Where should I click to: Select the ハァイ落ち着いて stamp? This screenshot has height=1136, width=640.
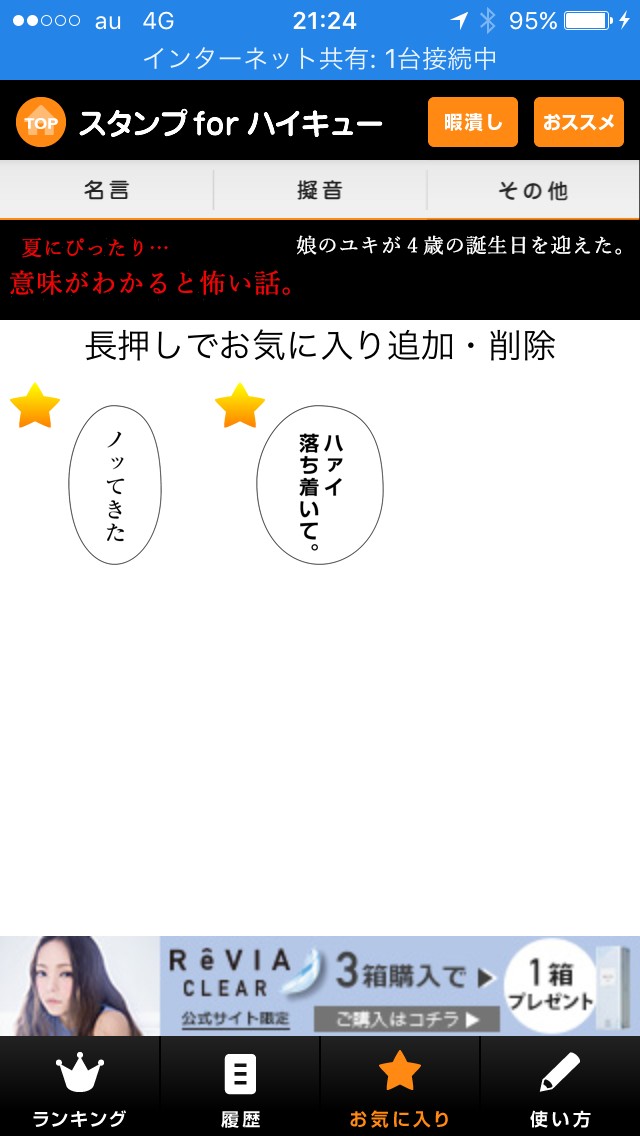click(x=320, y=484)
